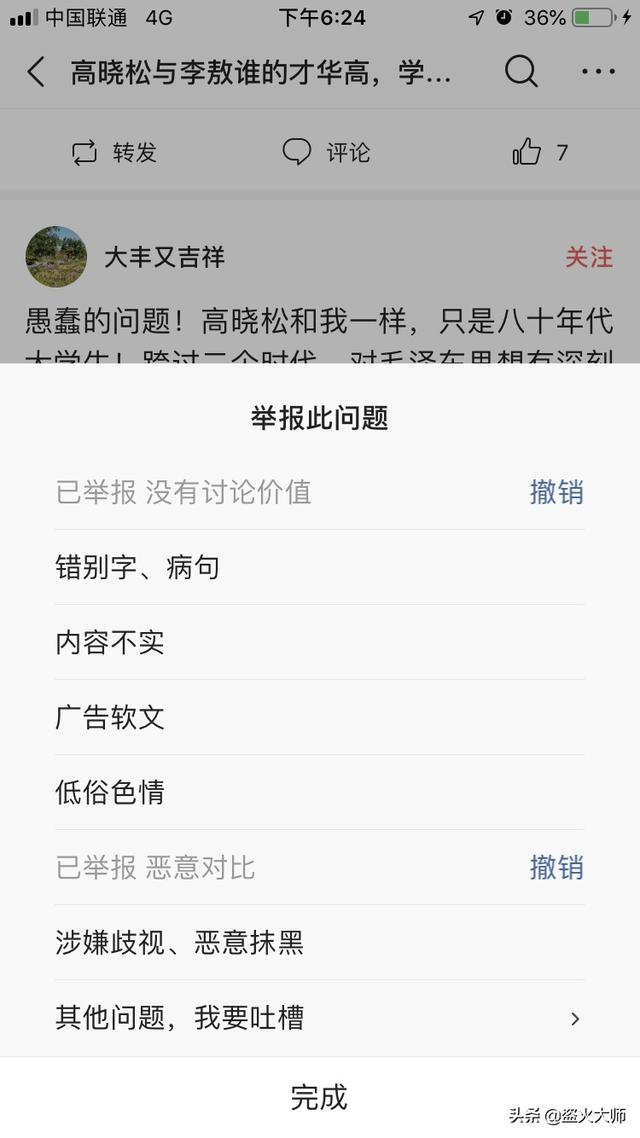
Task: Choose 内容不实 as report reason
Action: click(x=110, y=643)
